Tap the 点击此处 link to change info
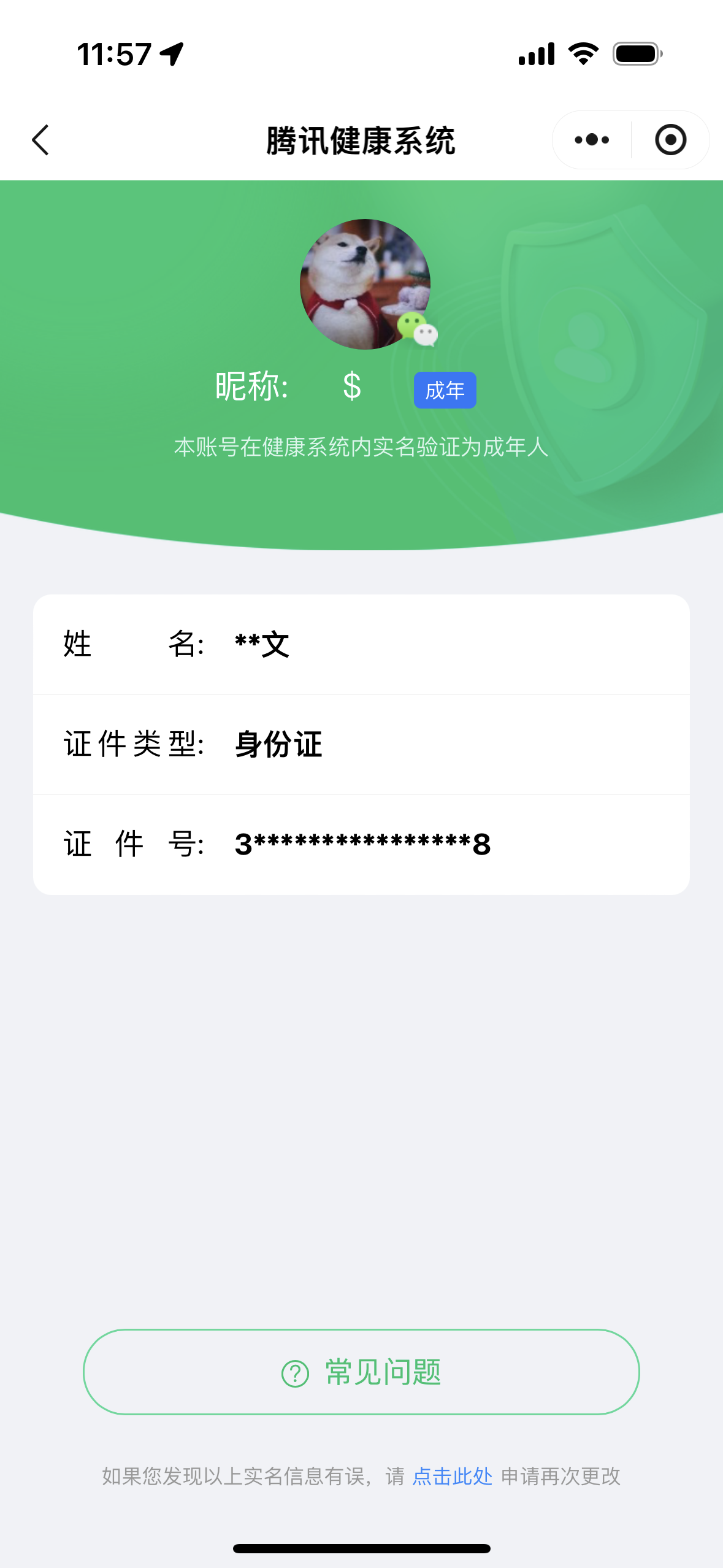 point(453,1476)
